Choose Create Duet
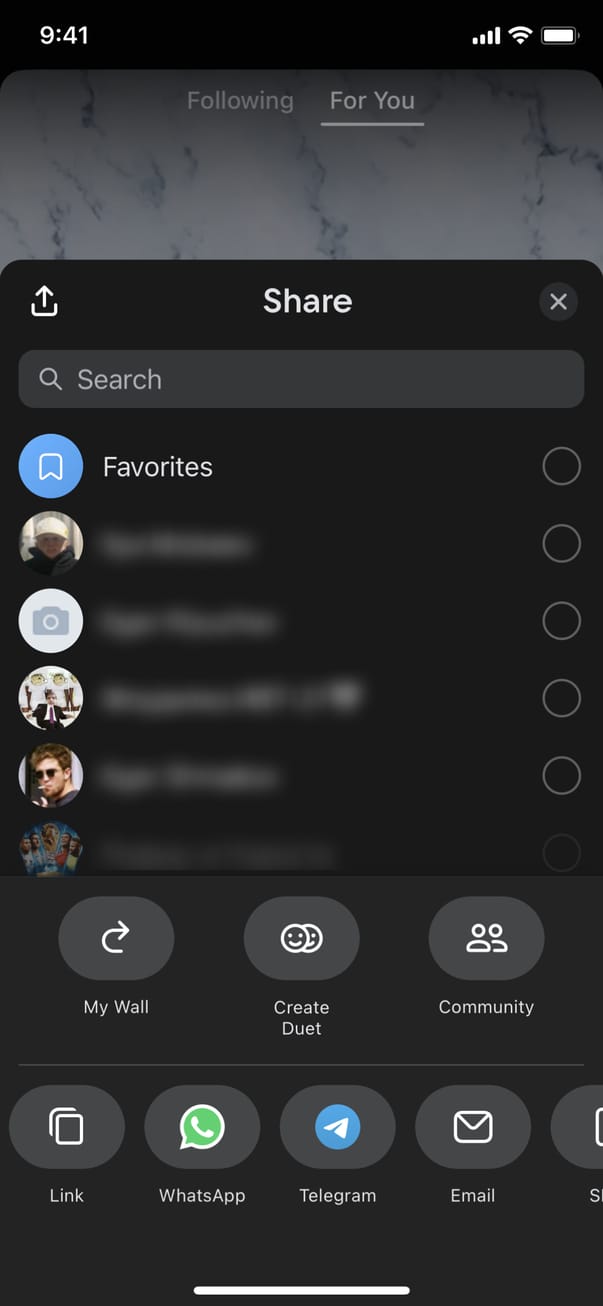The height and width of the screenshot is (1306, 603). click(x=301, y=938)
